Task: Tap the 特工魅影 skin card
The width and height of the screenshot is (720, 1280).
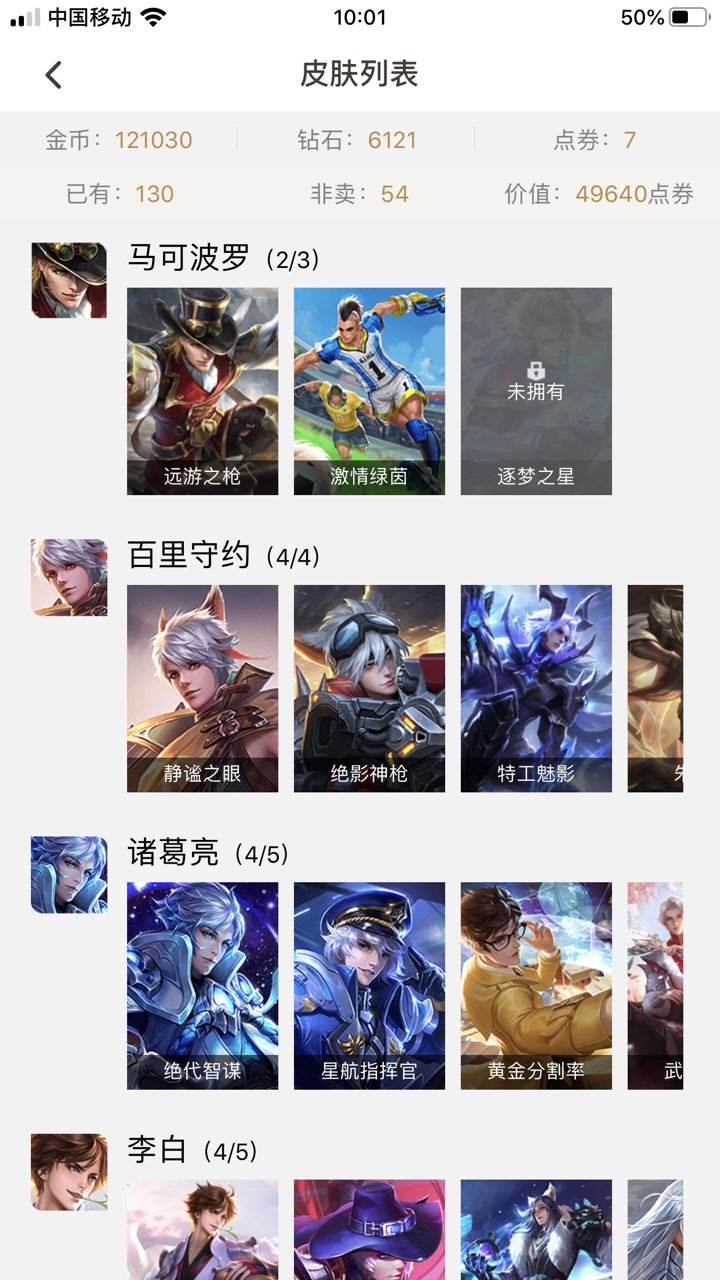Action: [536, 688]
